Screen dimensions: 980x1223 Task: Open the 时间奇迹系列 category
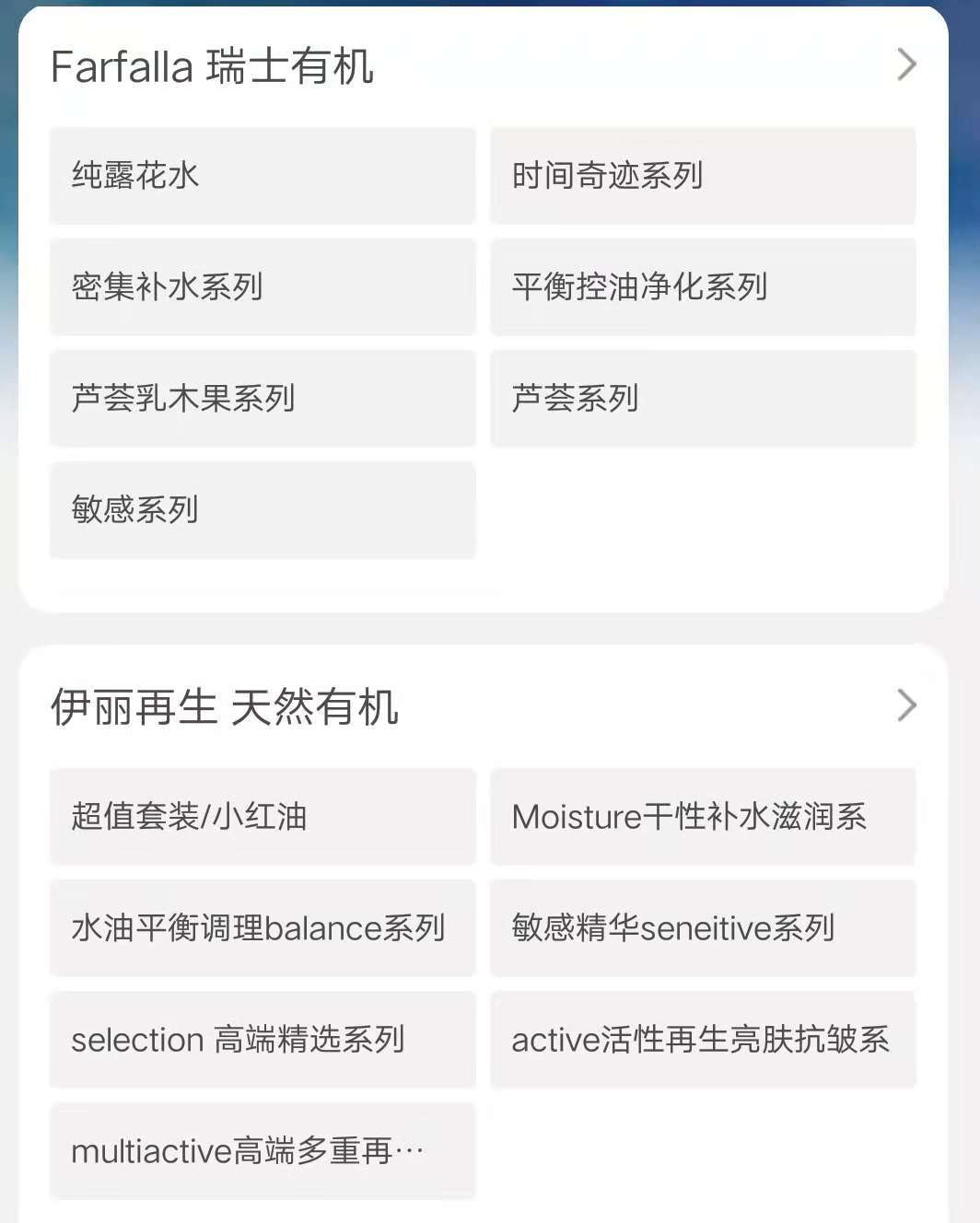(x=703, y=175)
